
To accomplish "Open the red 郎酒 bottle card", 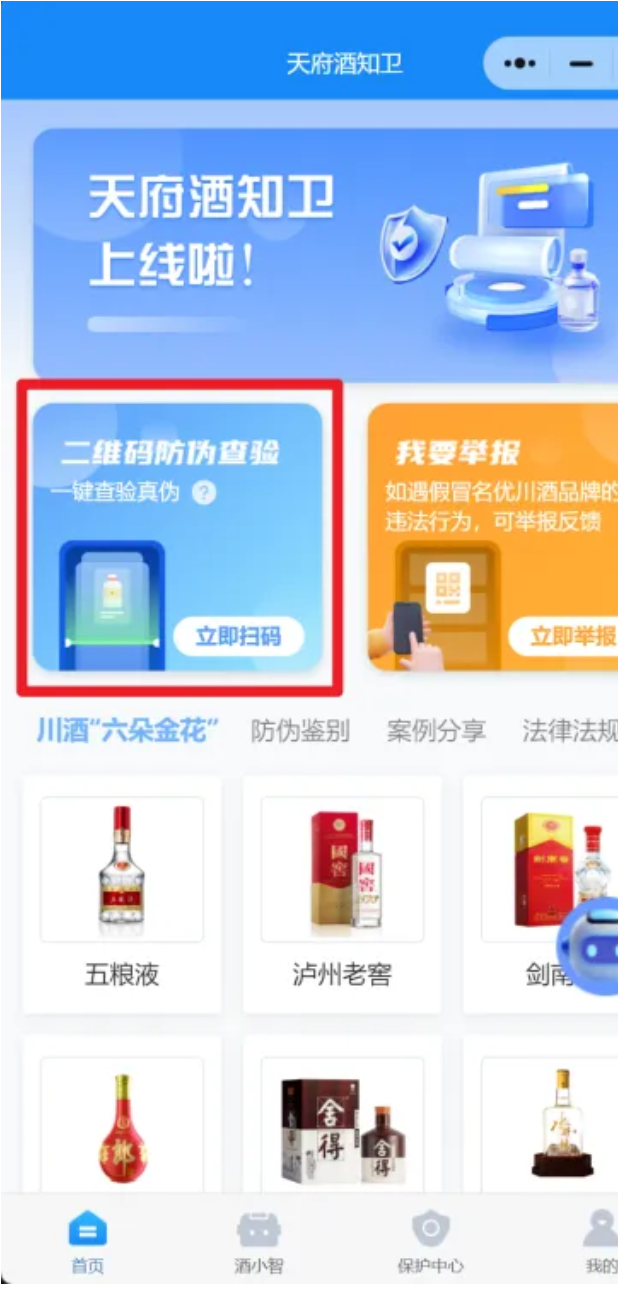I will [x=122, y=1125].
